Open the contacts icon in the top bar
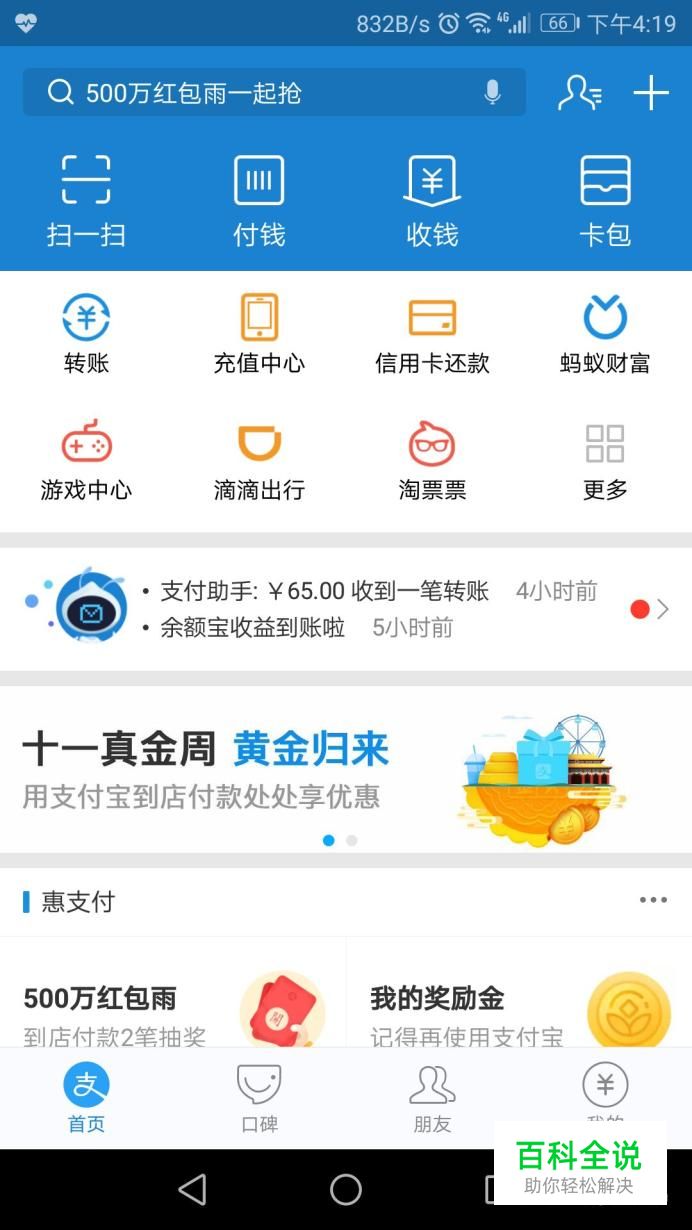 coord(579,93)
